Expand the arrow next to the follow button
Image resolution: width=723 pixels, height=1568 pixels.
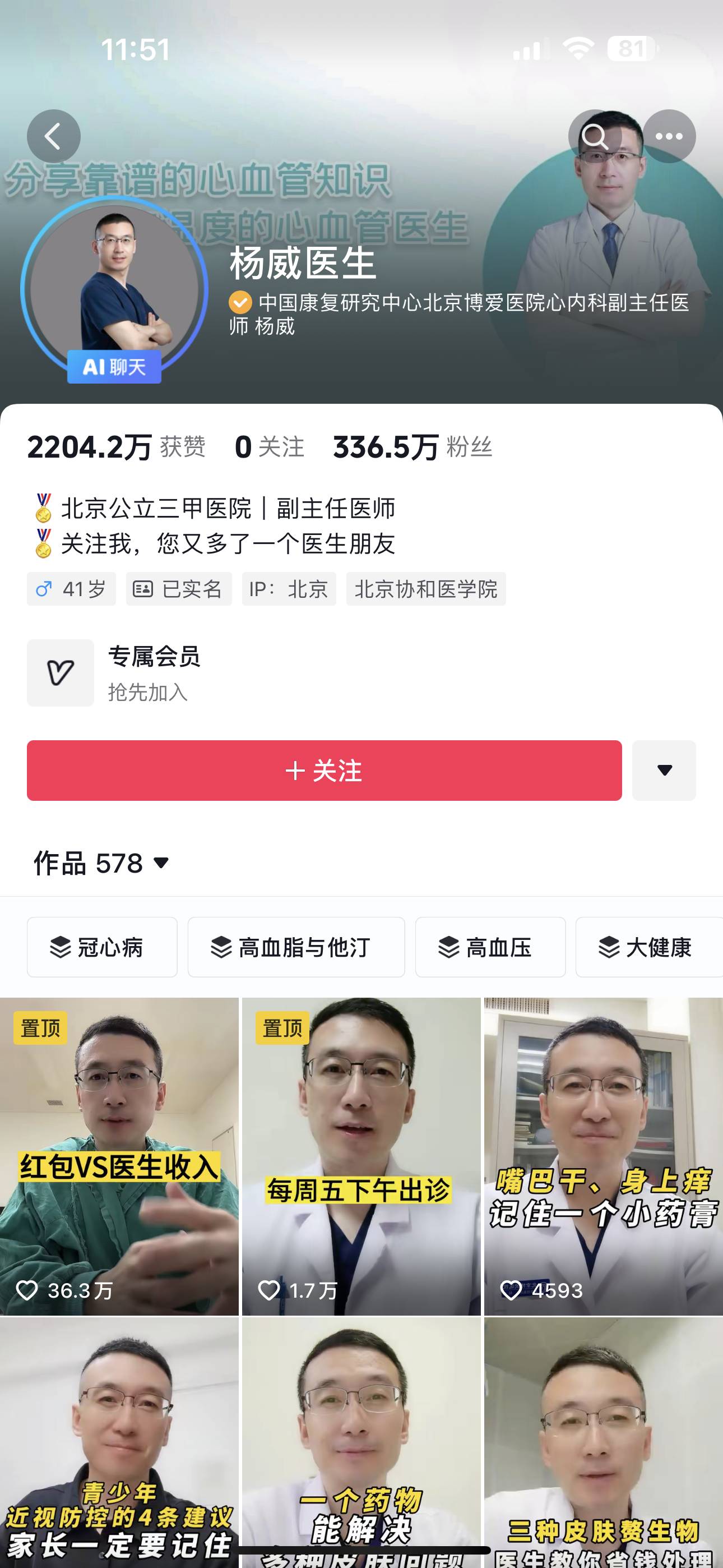coord(664,771)
